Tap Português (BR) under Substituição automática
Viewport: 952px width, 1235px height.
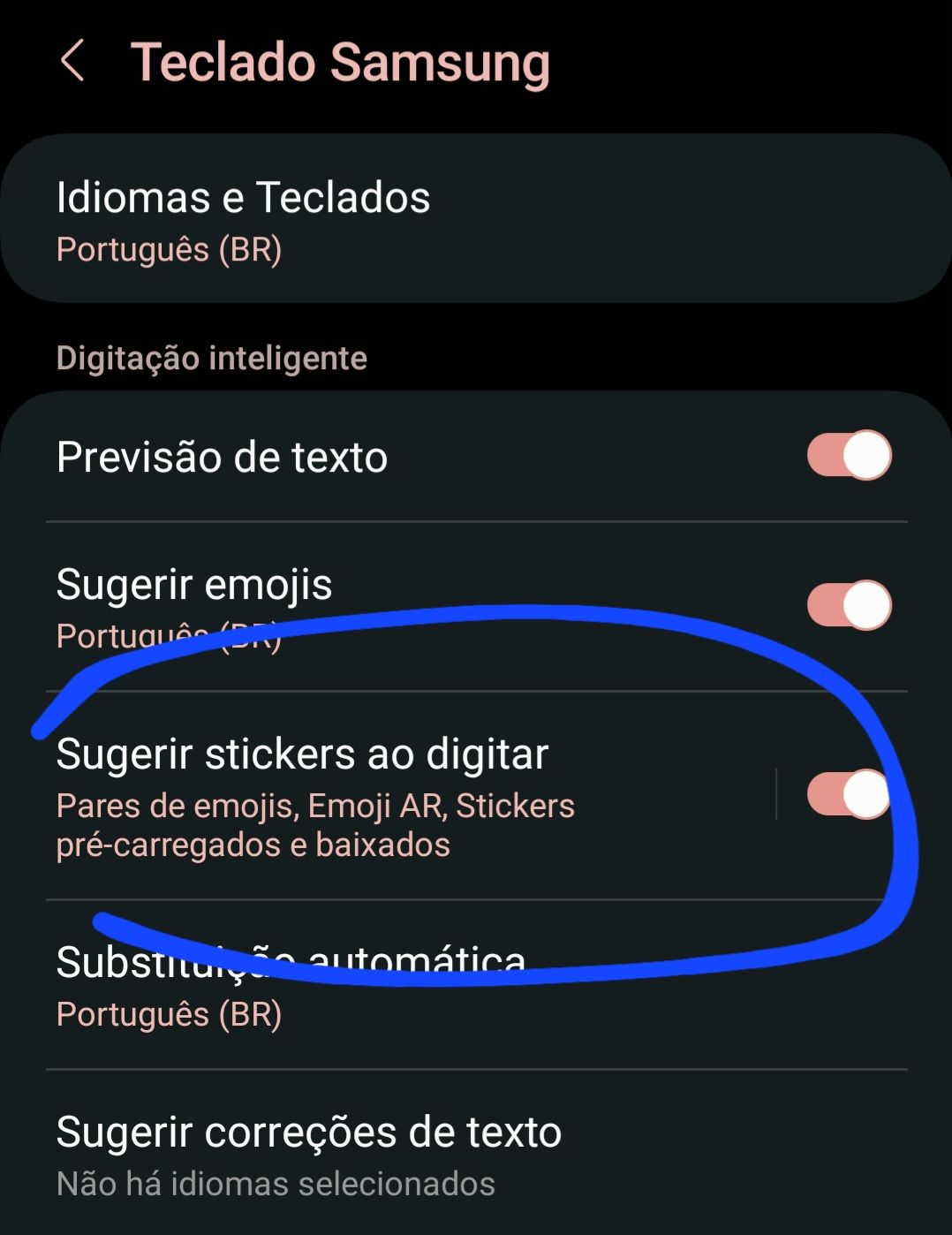(168, 1014)
